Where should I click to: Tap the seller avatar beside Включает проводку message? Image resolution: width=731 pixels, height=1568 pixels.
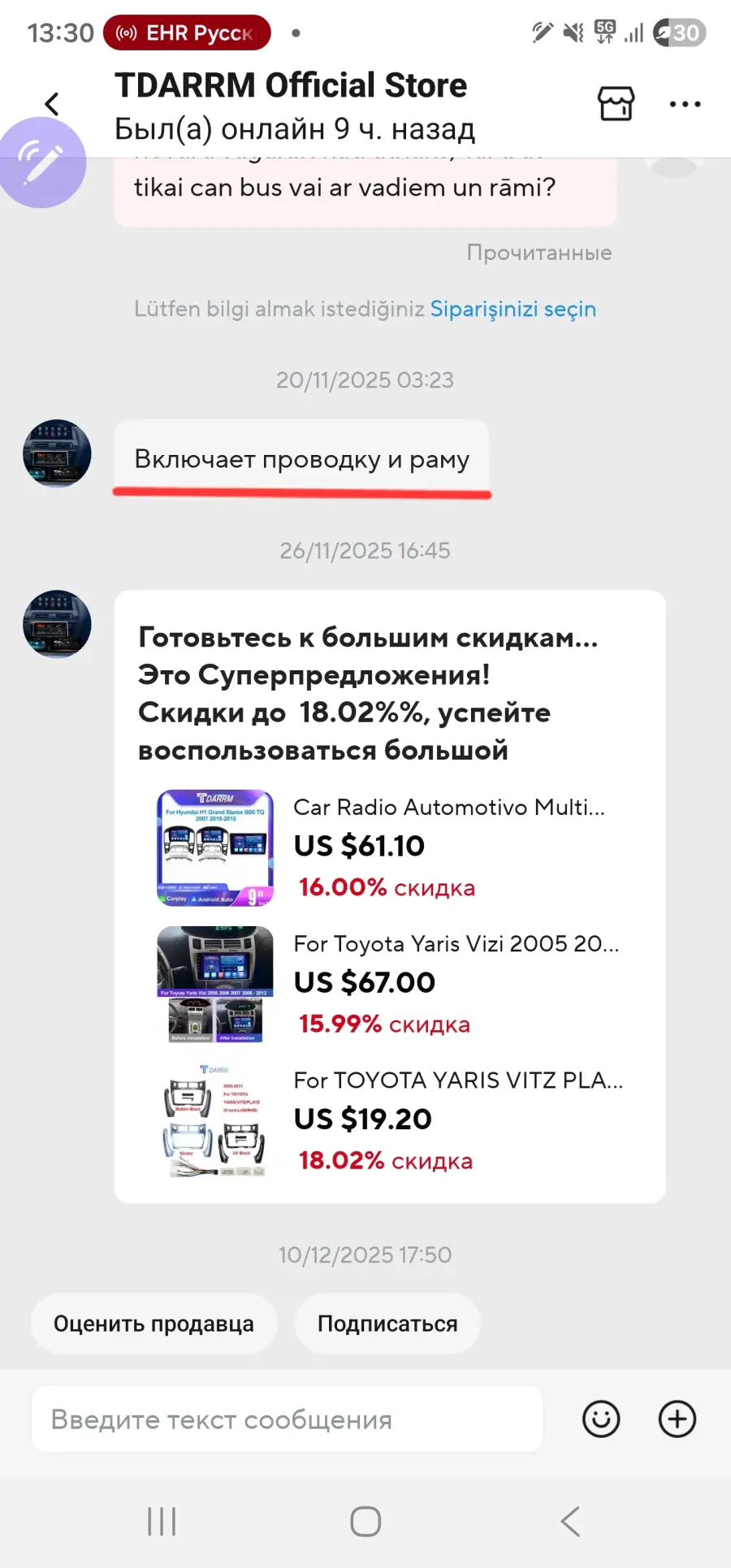pyautogui.click(x=57, y=453)
